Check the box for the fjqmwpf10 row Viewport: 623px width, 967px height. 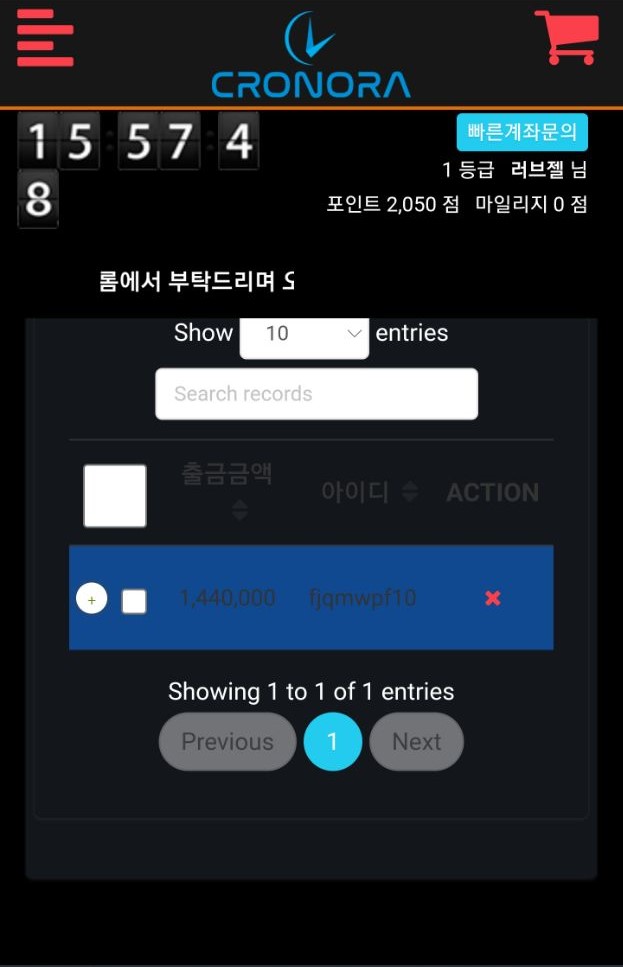coord(134,601)
